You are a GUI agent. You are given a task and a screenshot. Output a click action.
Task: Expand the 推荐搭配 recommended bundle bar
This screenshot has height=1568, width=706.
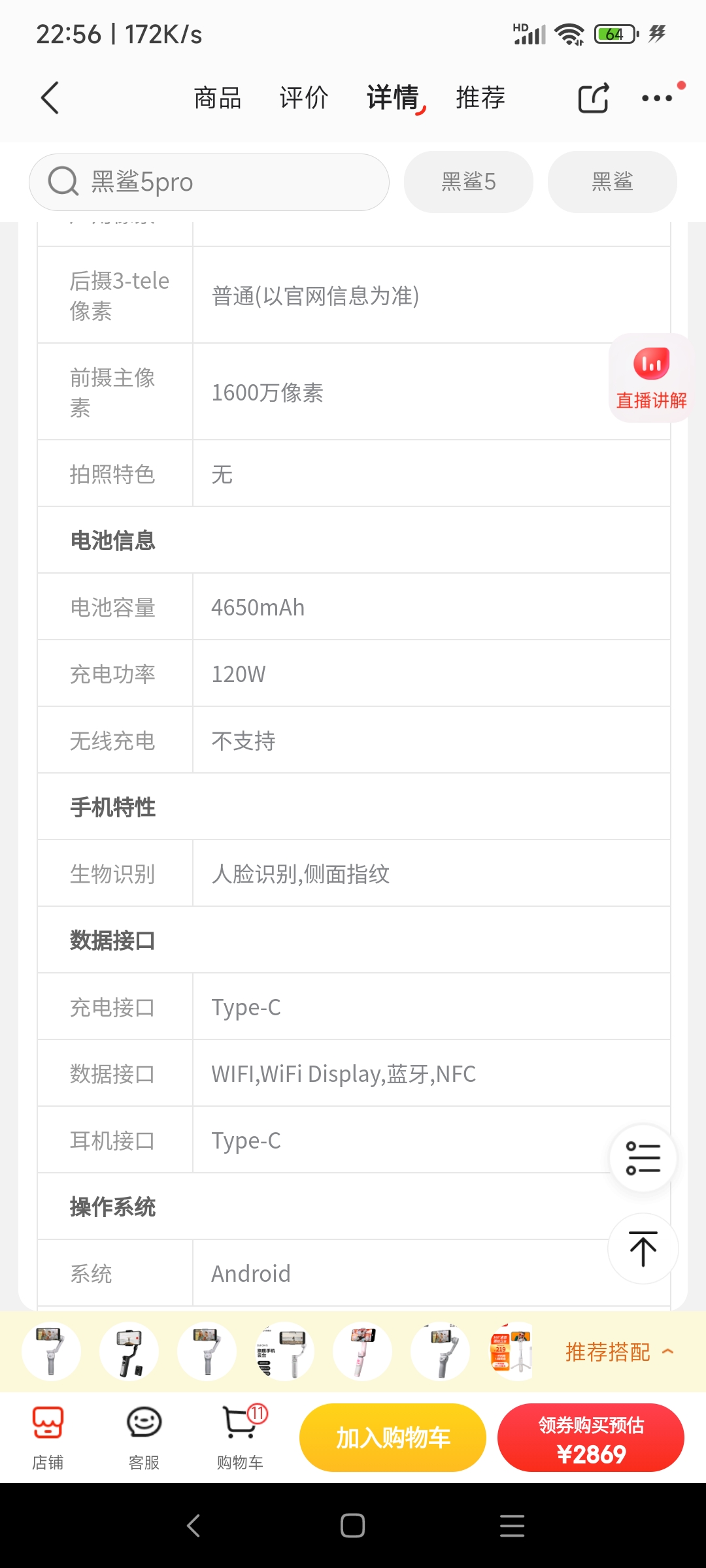pyautogui.click(x=619, y=1352)
